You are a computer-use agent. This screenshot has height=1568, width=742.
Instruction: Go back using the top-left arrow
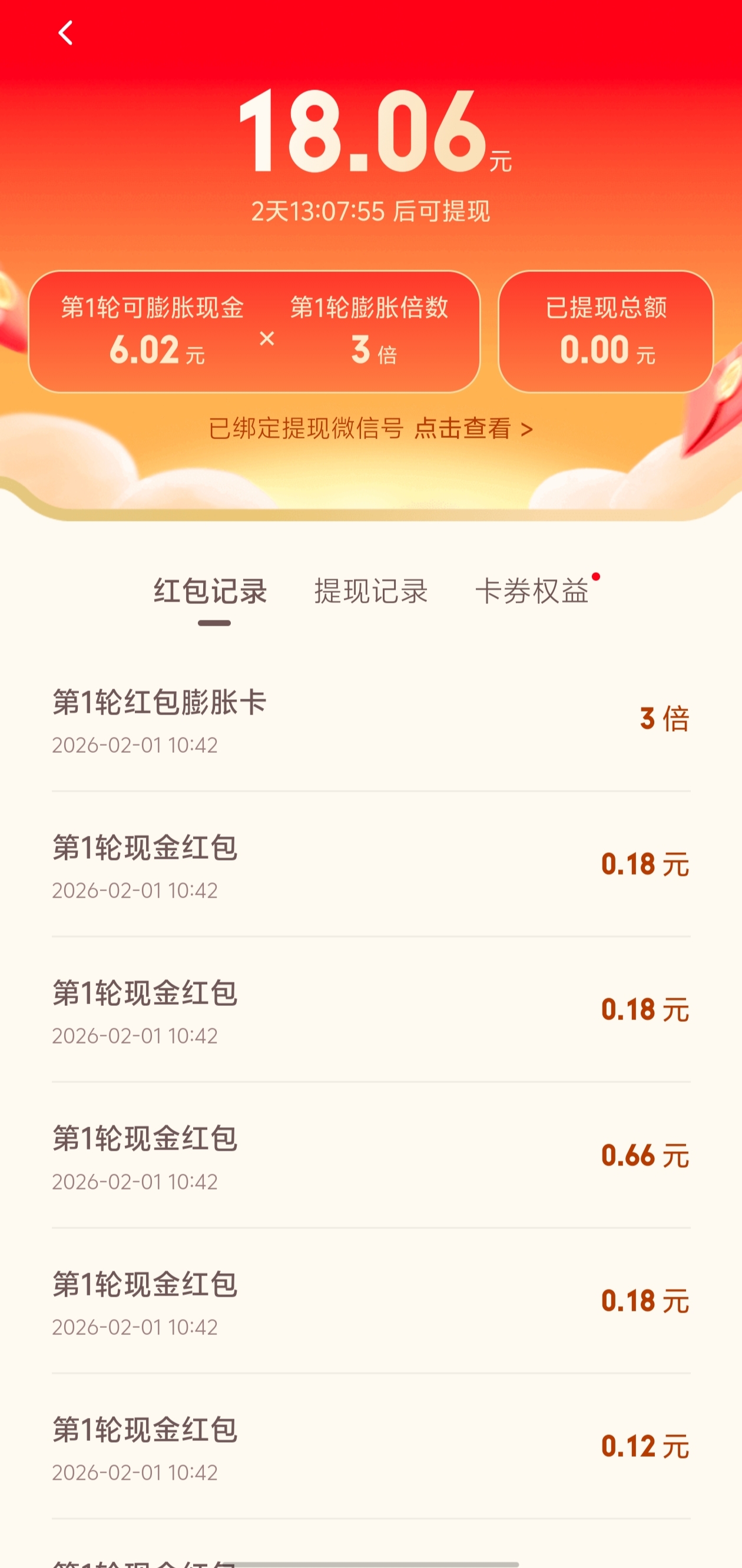tap(66, 33)
